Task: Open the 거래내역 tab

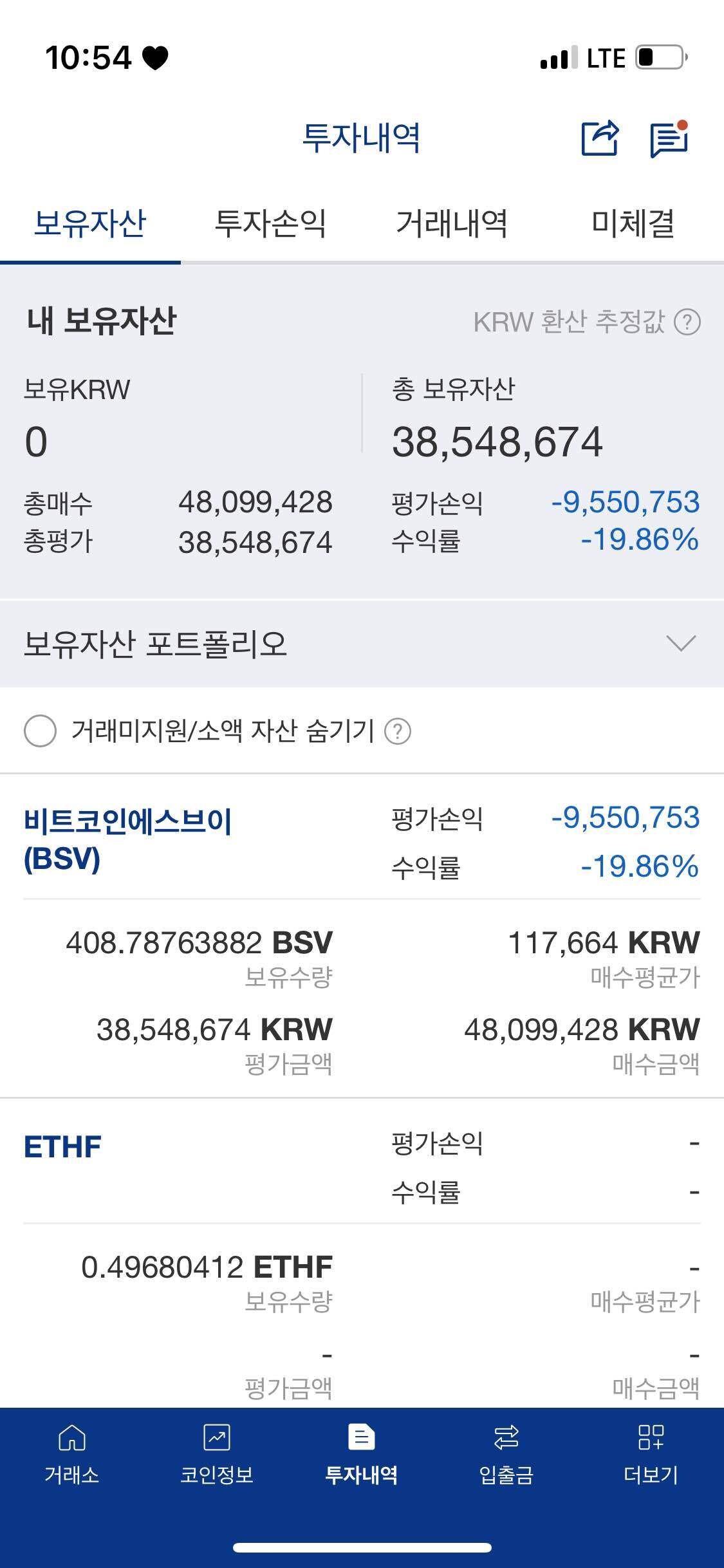Action: coord(452,223)
